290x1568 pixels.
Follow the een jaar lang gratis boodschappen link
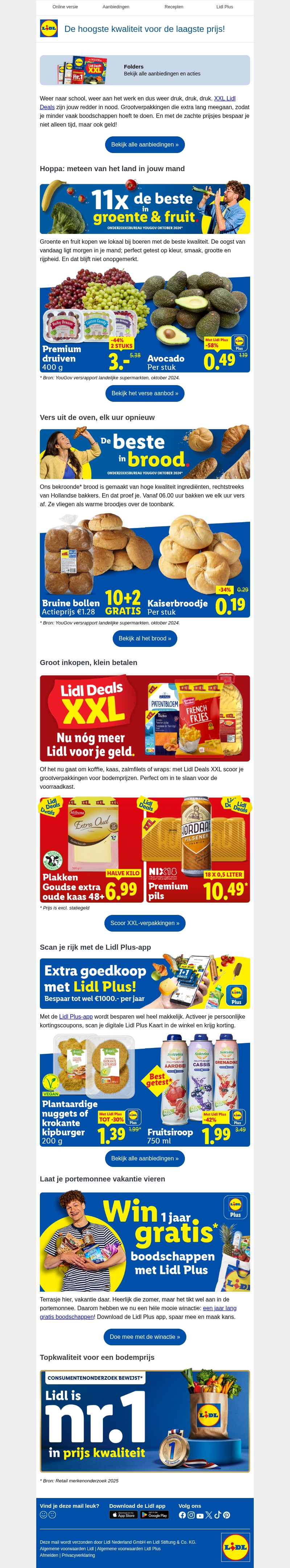pyautogui.click(x=219, y=1308)
